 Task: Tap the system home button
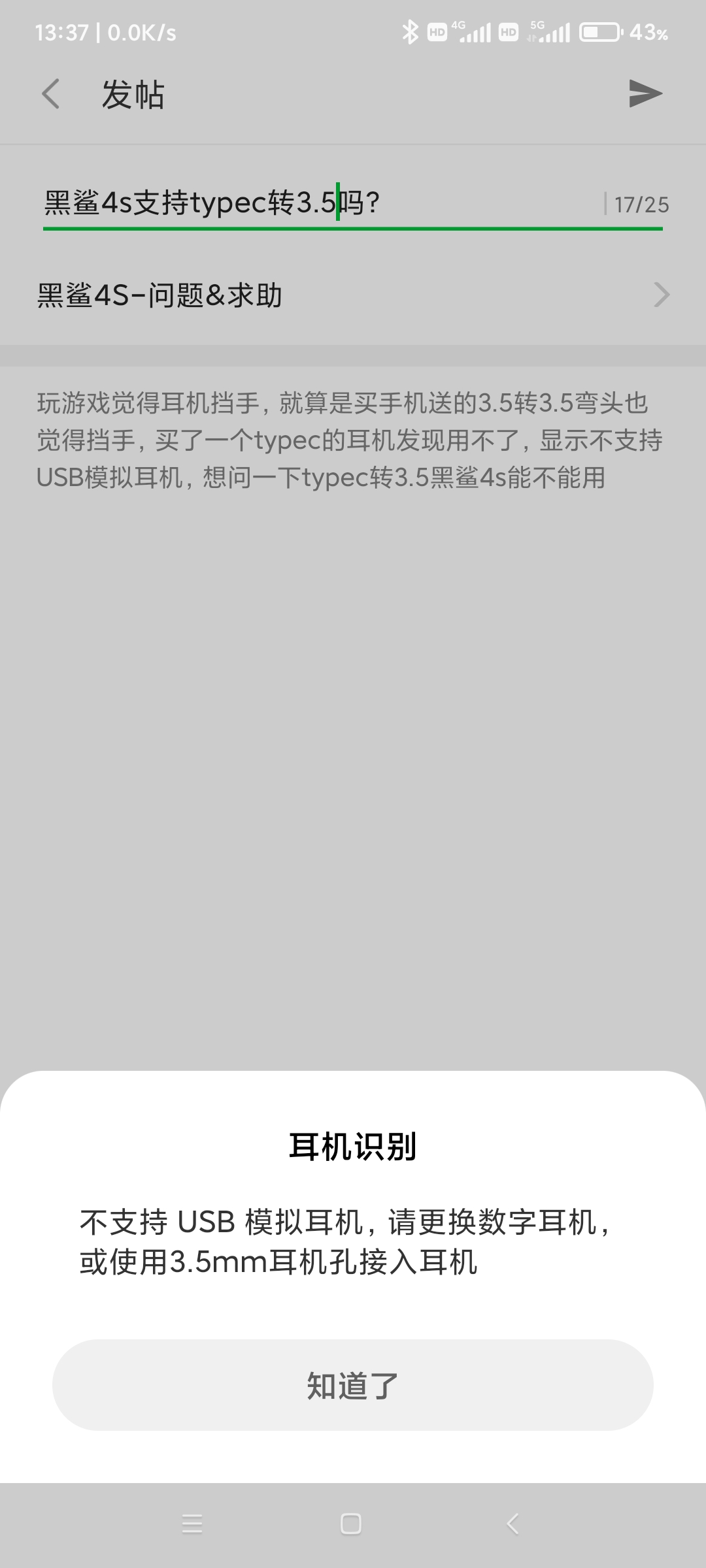click(351, 1524)
